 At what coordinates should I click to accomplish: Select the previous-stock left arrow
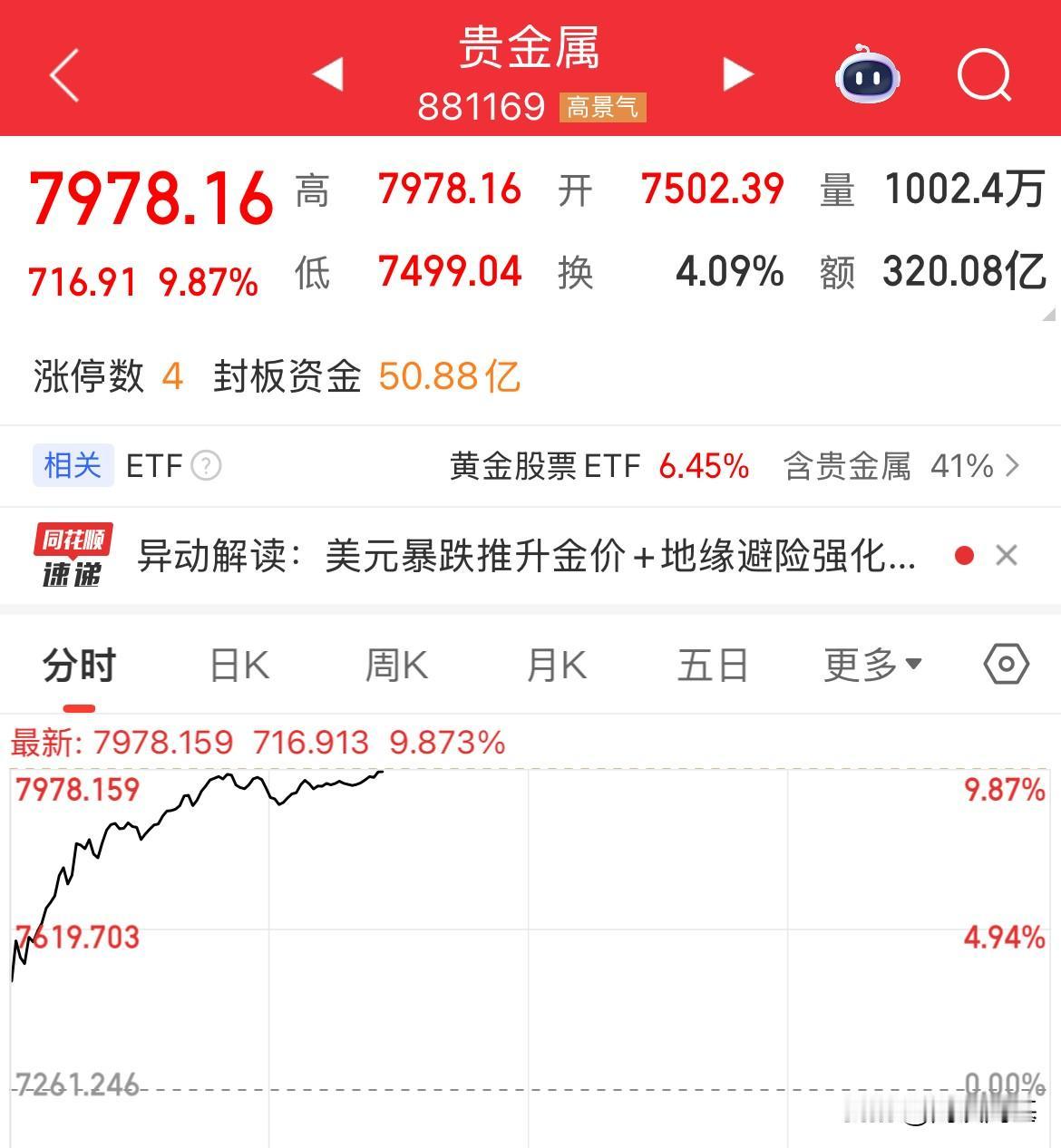point(326,74)
